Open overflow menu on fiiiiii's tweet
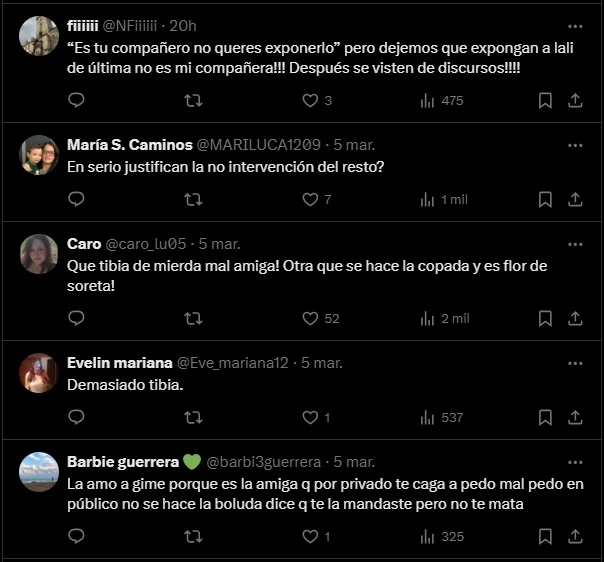The image size is (604, 562). [x=575, y=26]
